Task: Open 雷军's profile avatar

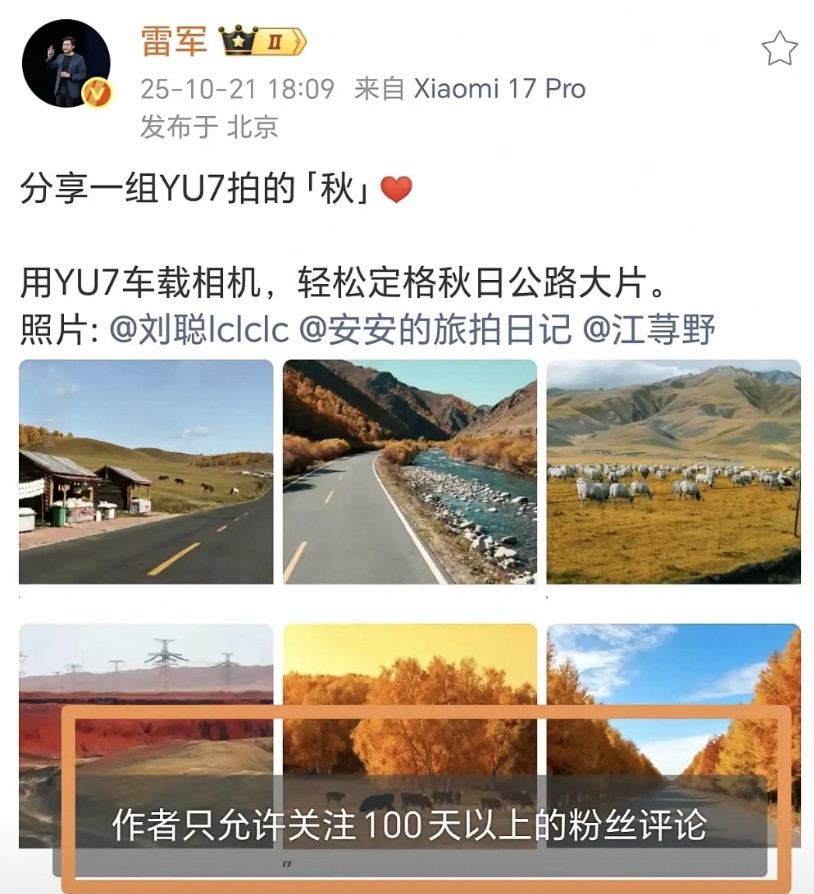Action: (x=67, y=63)
